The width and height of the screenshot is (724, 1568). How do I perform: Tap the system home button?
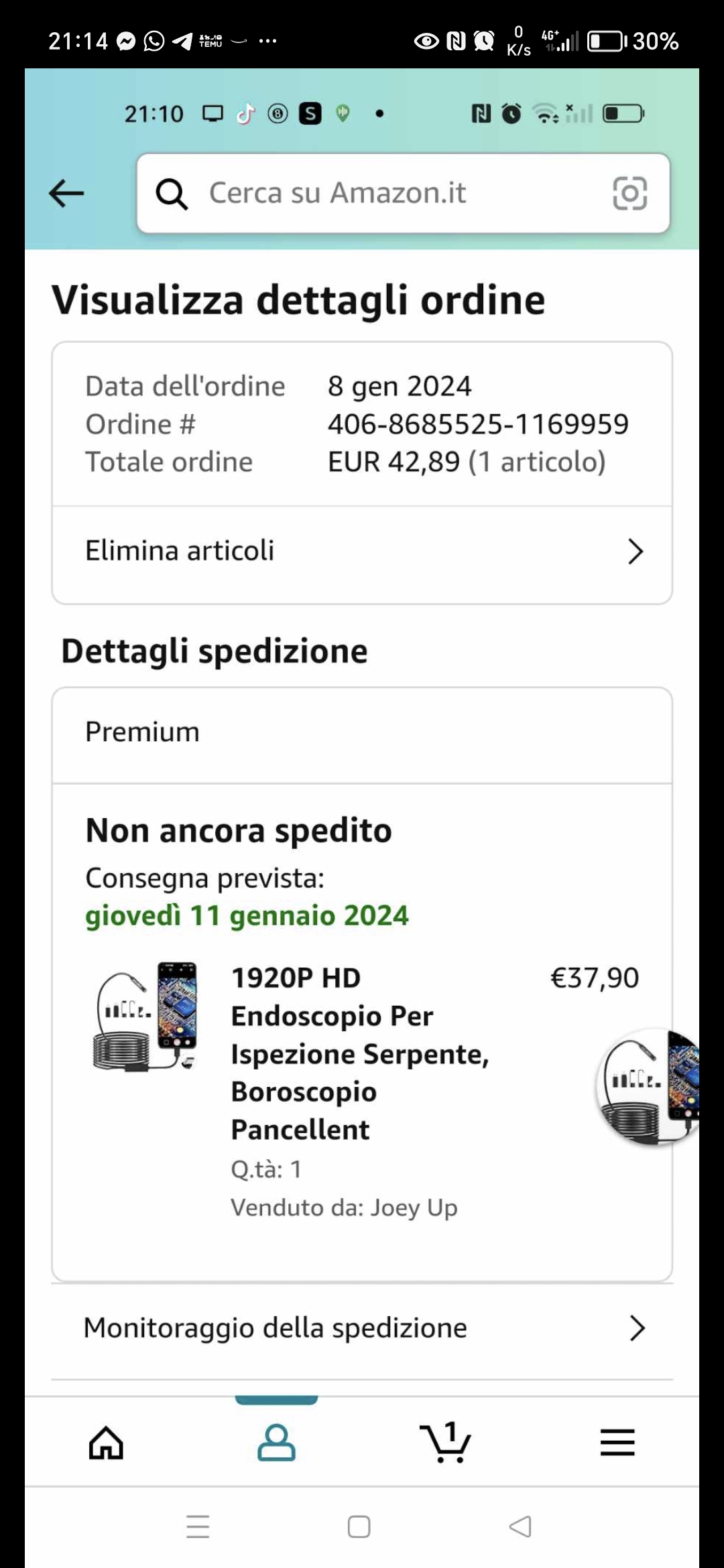[359, 1527]
